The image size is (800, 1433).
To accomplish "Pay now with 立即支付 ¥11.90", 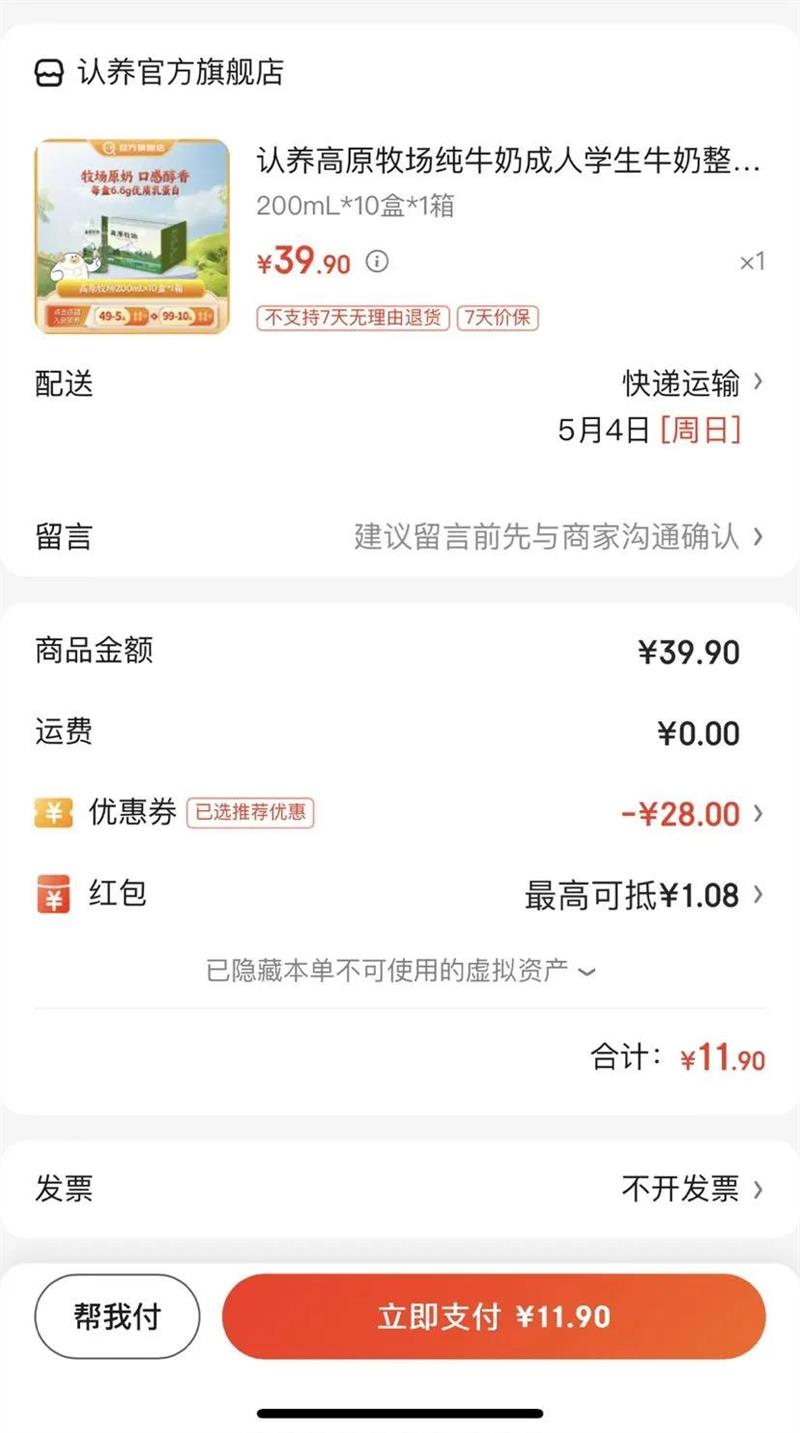I will pyautogui.click(x=494, y=1316).
